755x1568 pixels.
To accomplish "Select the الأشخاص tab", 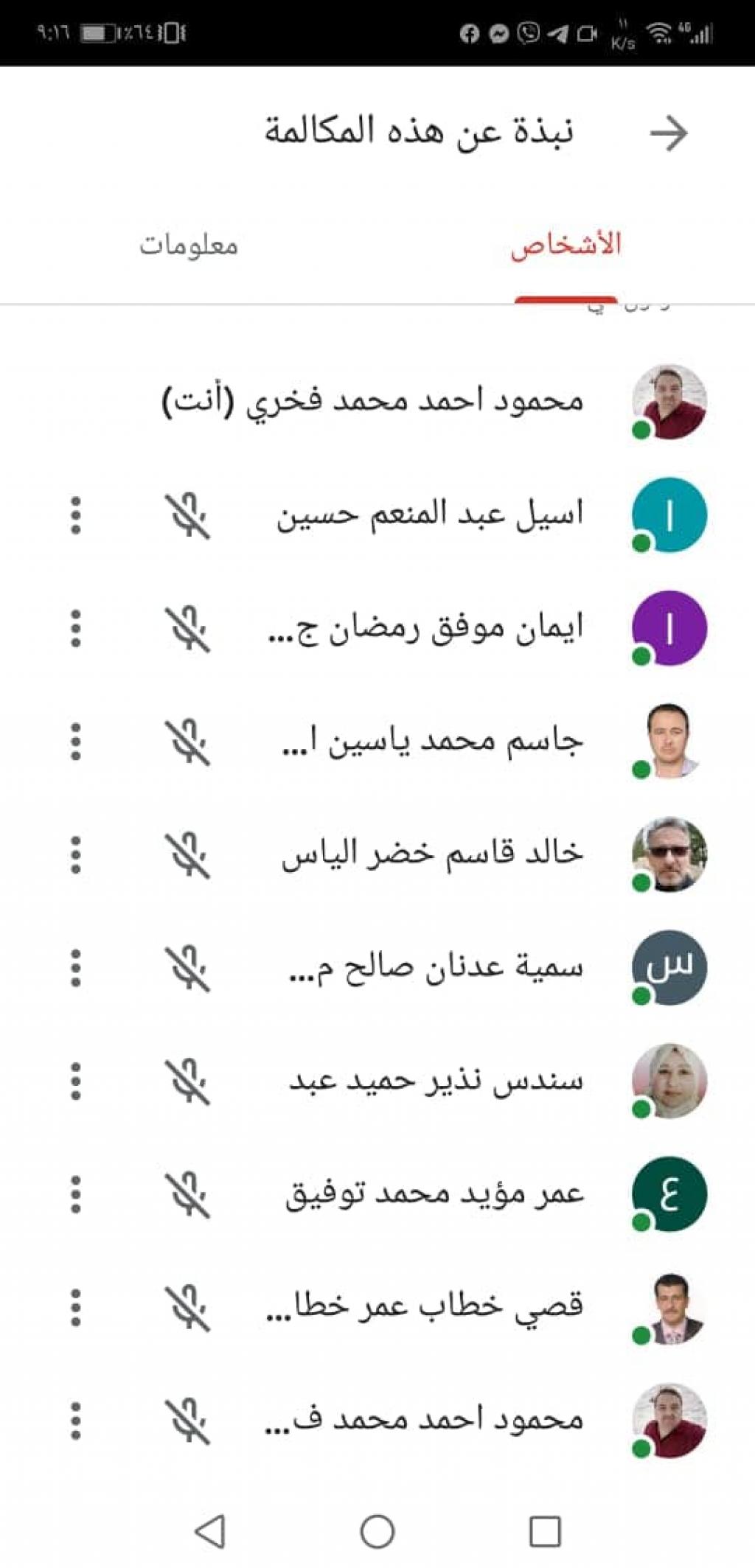I will pos(566,245).
